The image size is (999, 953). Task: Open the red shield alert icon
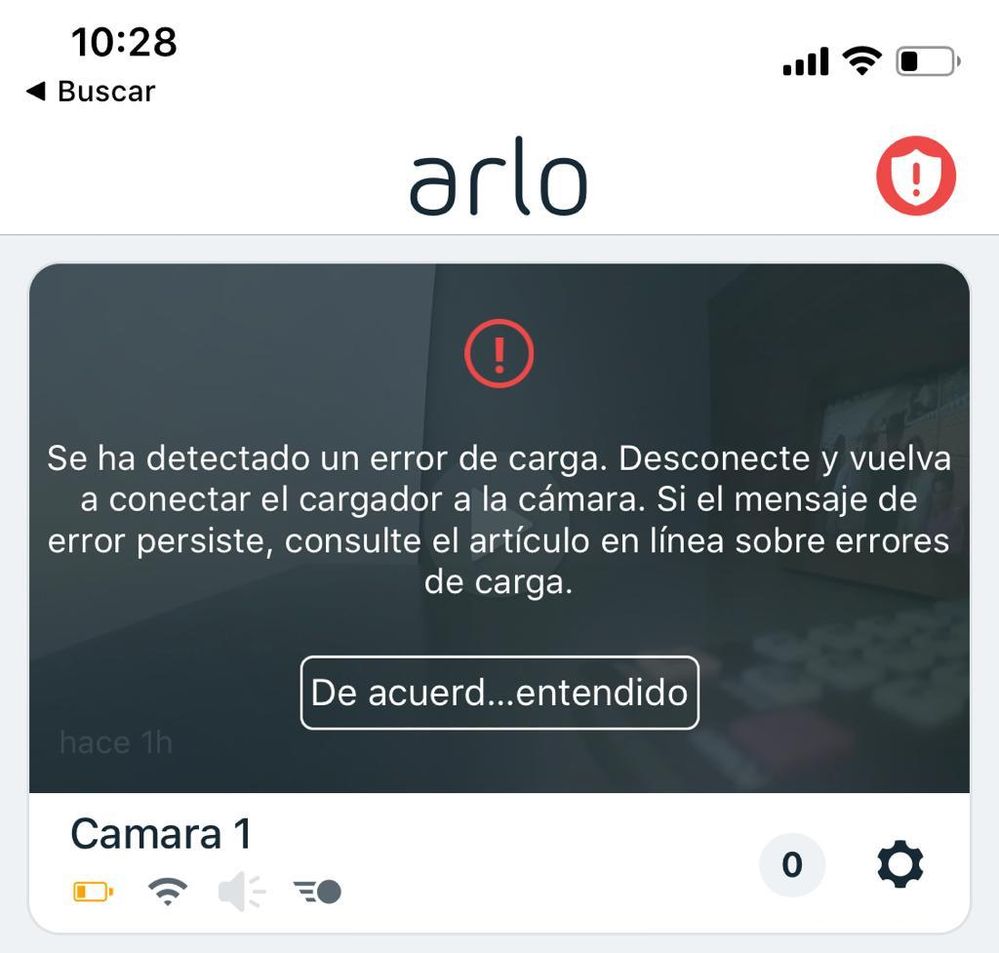point(915,178)
